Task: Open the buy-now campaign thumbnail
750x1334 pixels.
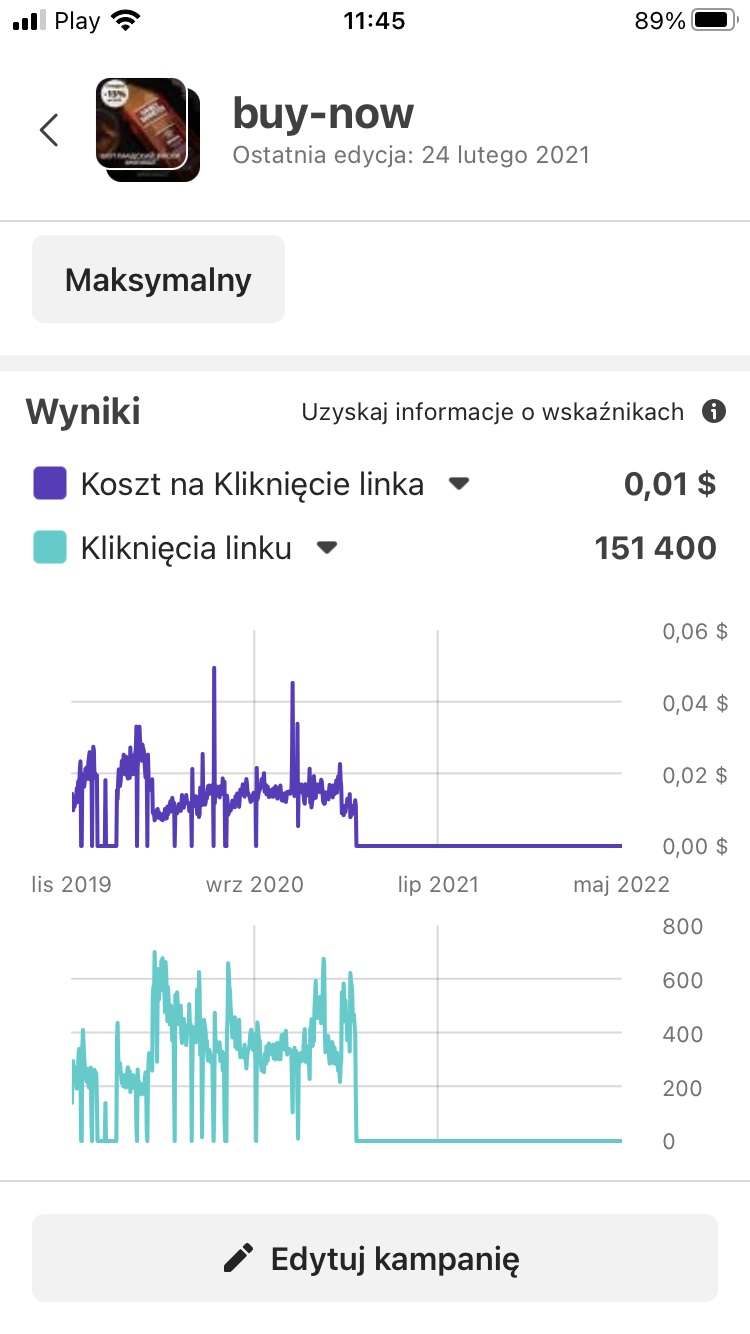Action: [146, 130]
